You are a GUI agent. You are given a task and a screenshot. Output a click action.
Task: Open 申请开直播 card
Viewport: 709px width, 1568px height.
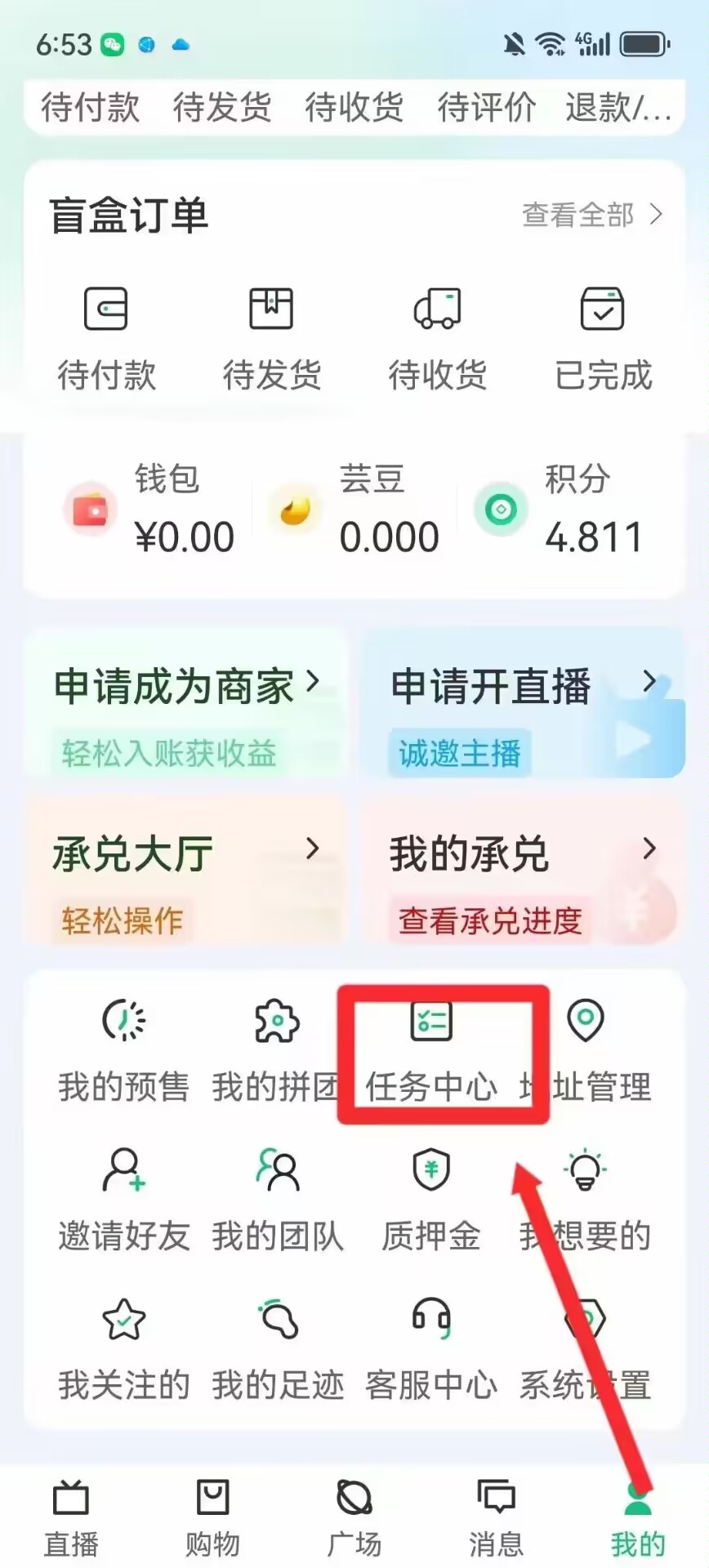(x=523, y=706)
